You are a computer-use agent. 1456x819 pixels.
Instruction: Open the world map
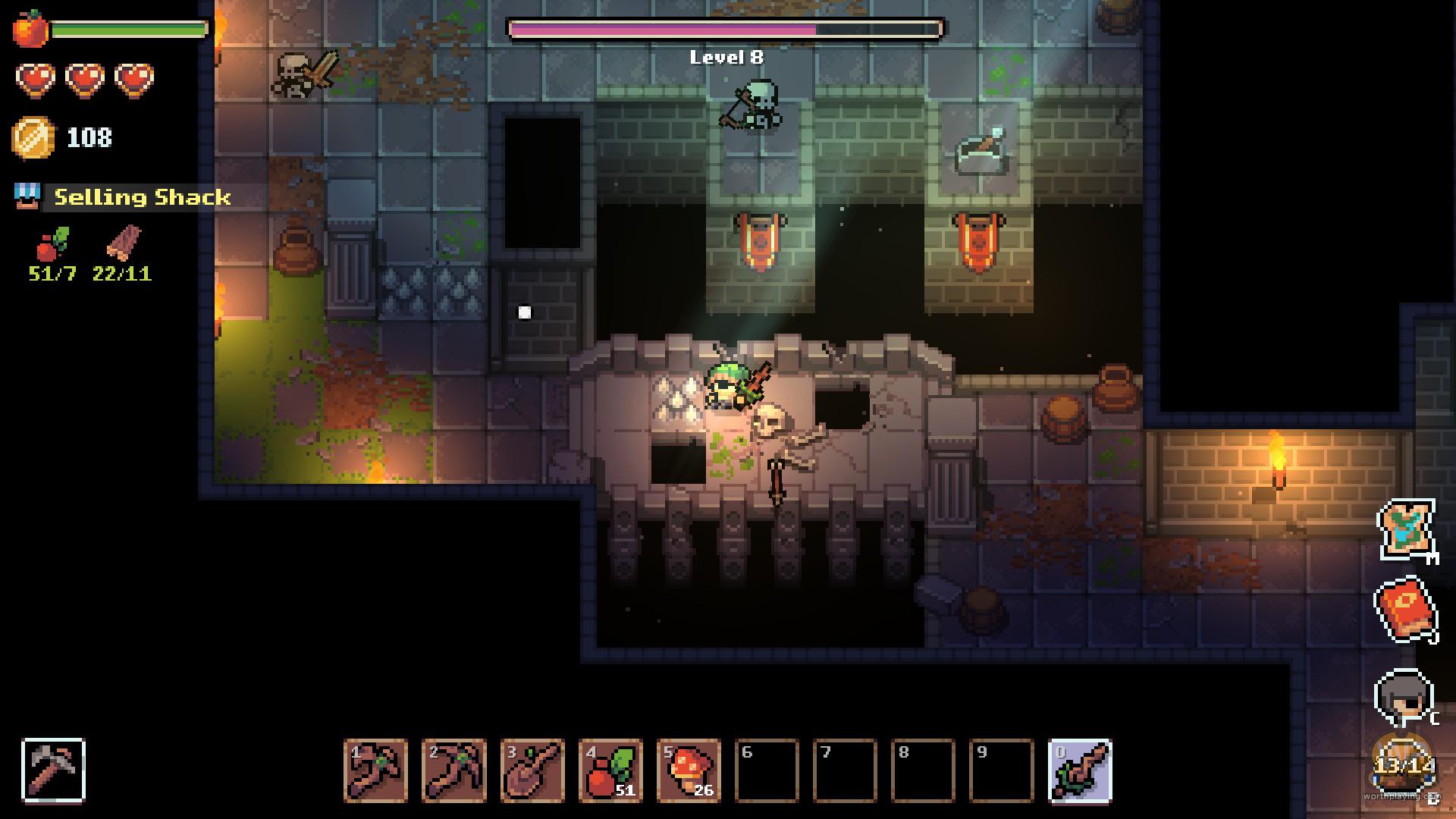[x=1407, y=530]
